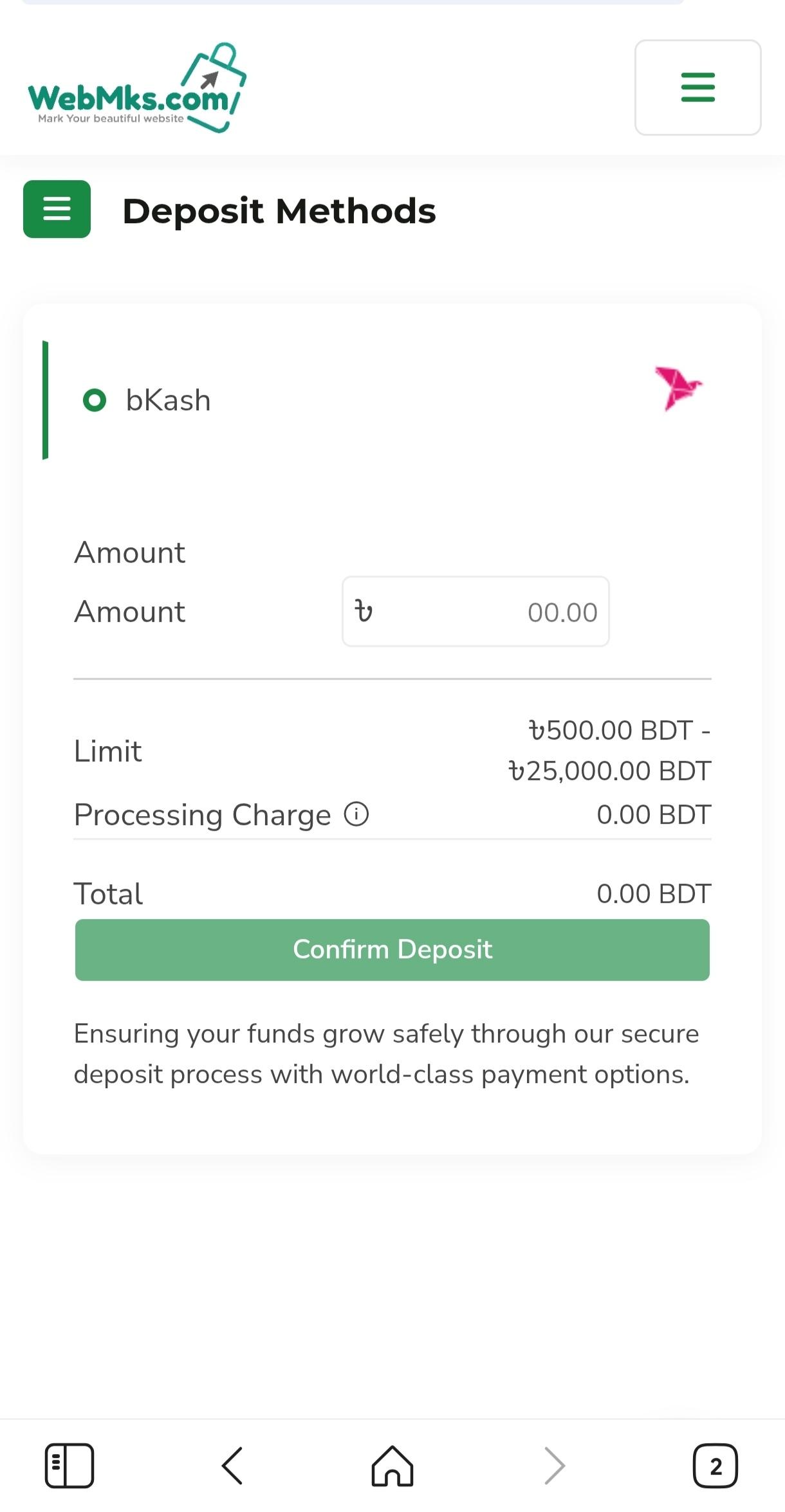Go back to the previous browser page
The image size is (785, 1512).
pos(232,1466)
